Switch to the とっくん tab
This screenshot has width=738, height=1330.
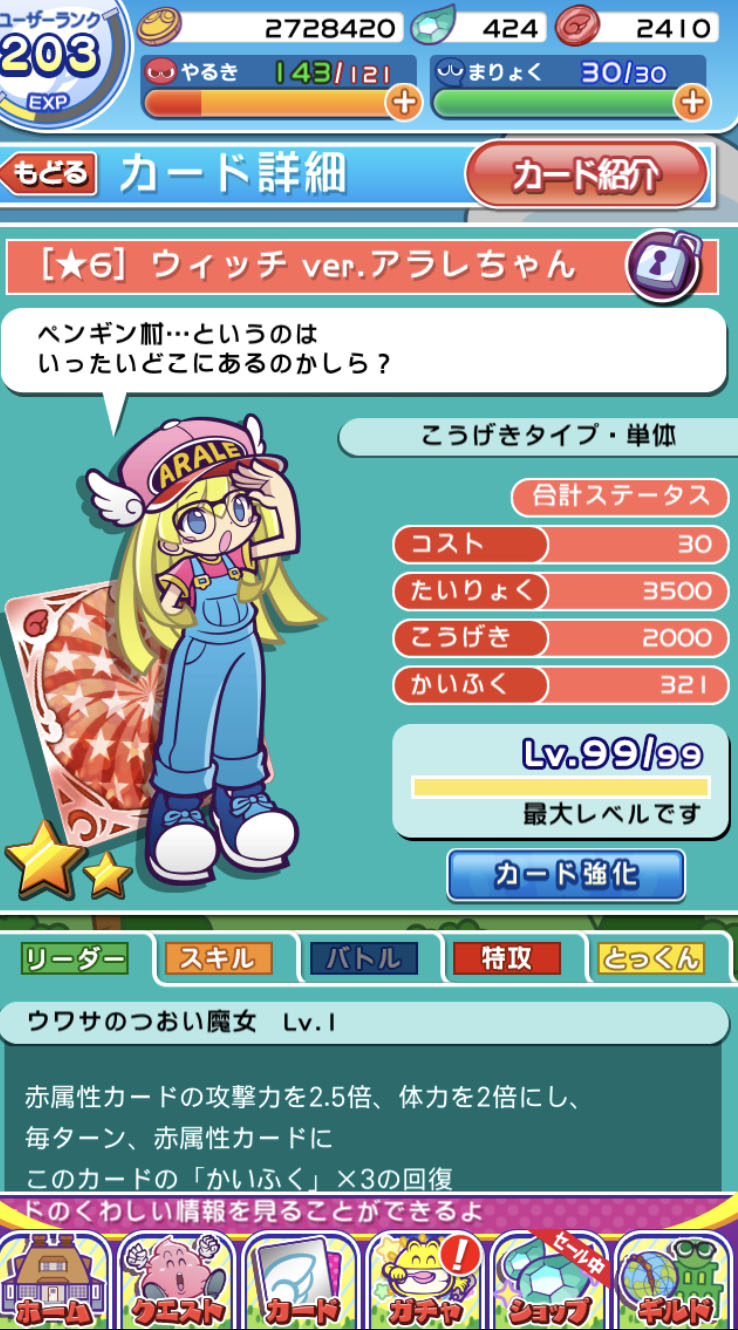650,959
